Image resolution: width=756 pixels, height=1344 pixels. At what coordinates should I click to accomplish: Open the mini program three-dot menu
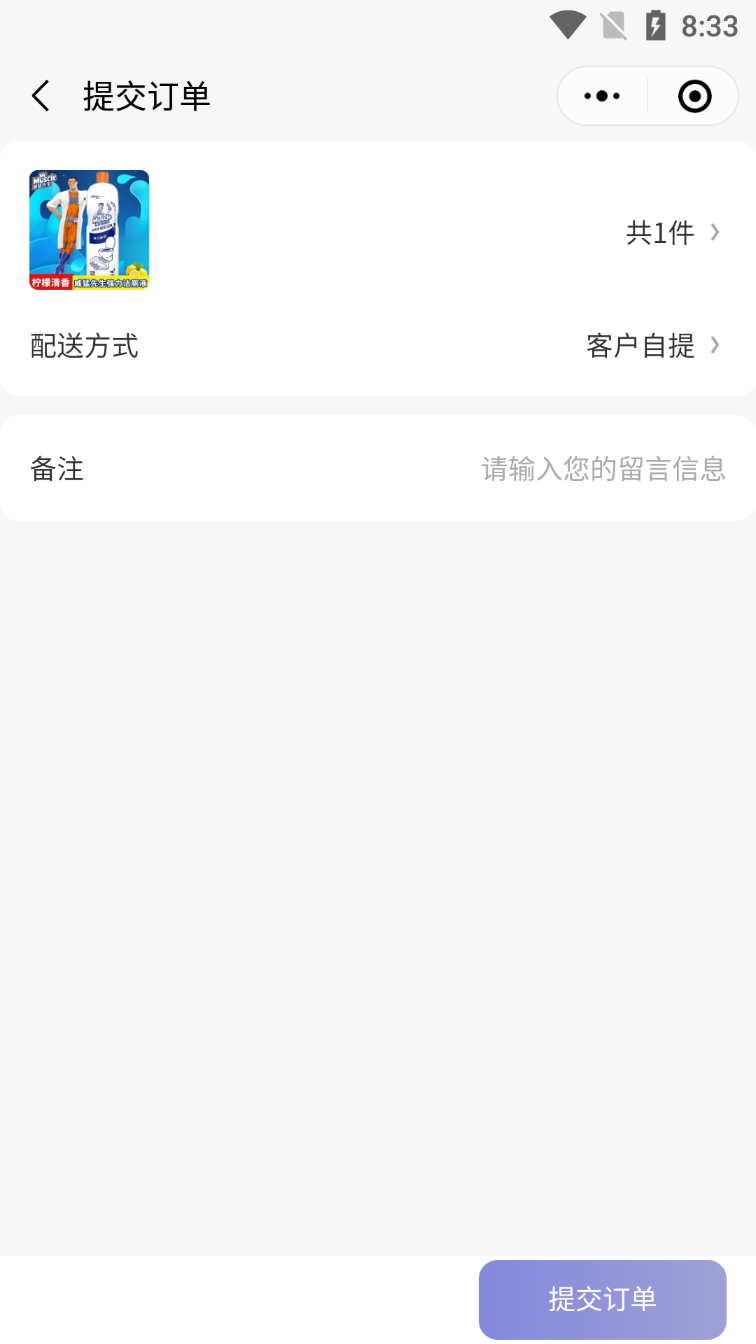602,97
